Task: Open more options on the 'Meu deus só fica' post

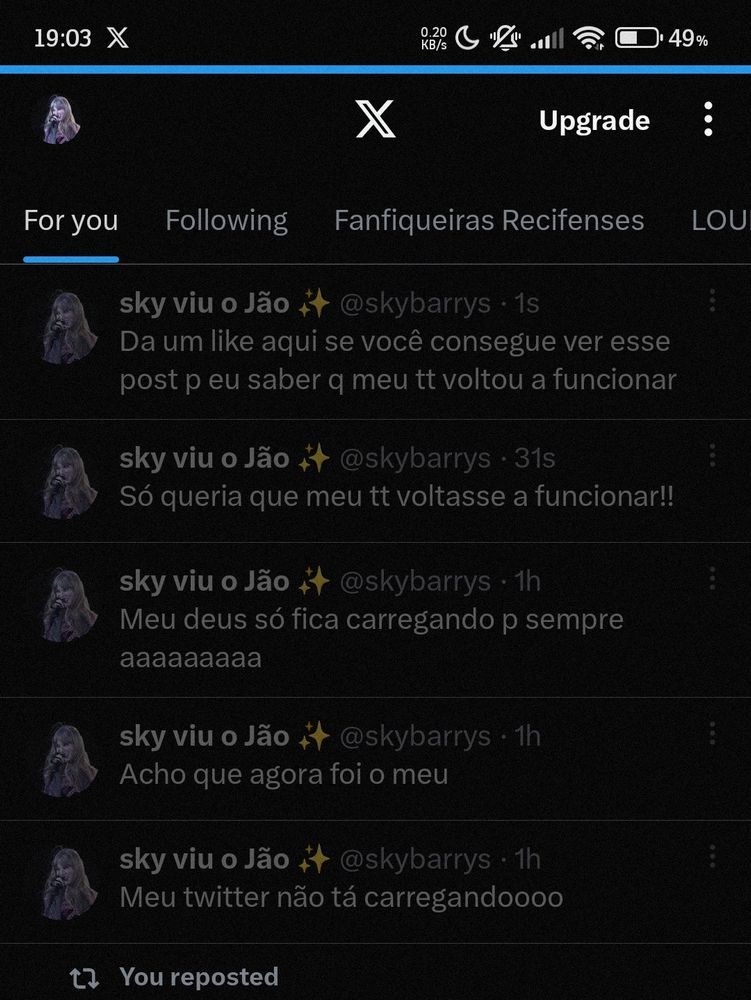Action: 712,579
